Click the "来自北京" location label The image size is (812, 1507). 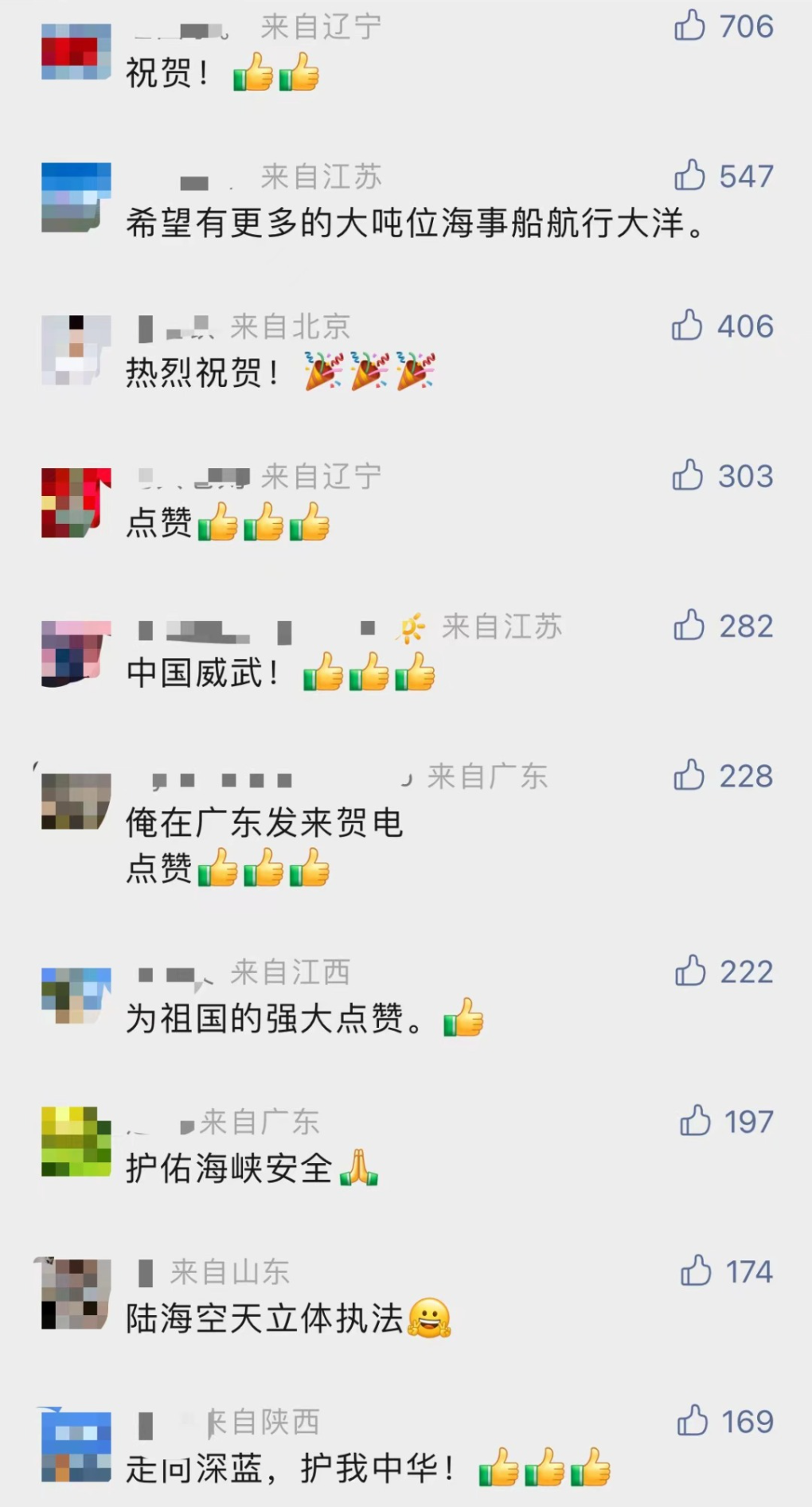(x=292, y=326)
